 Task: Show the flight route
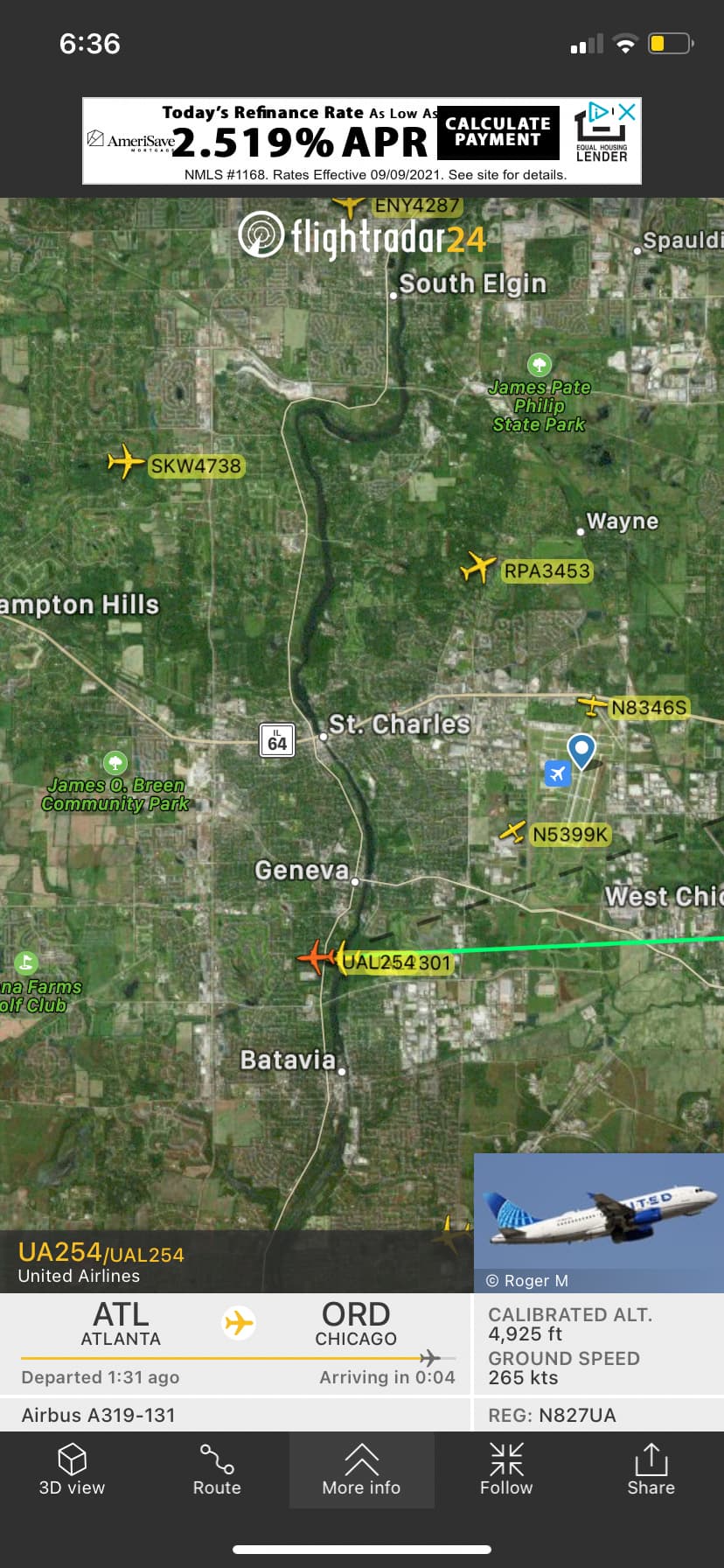(x=216, y=1470)
